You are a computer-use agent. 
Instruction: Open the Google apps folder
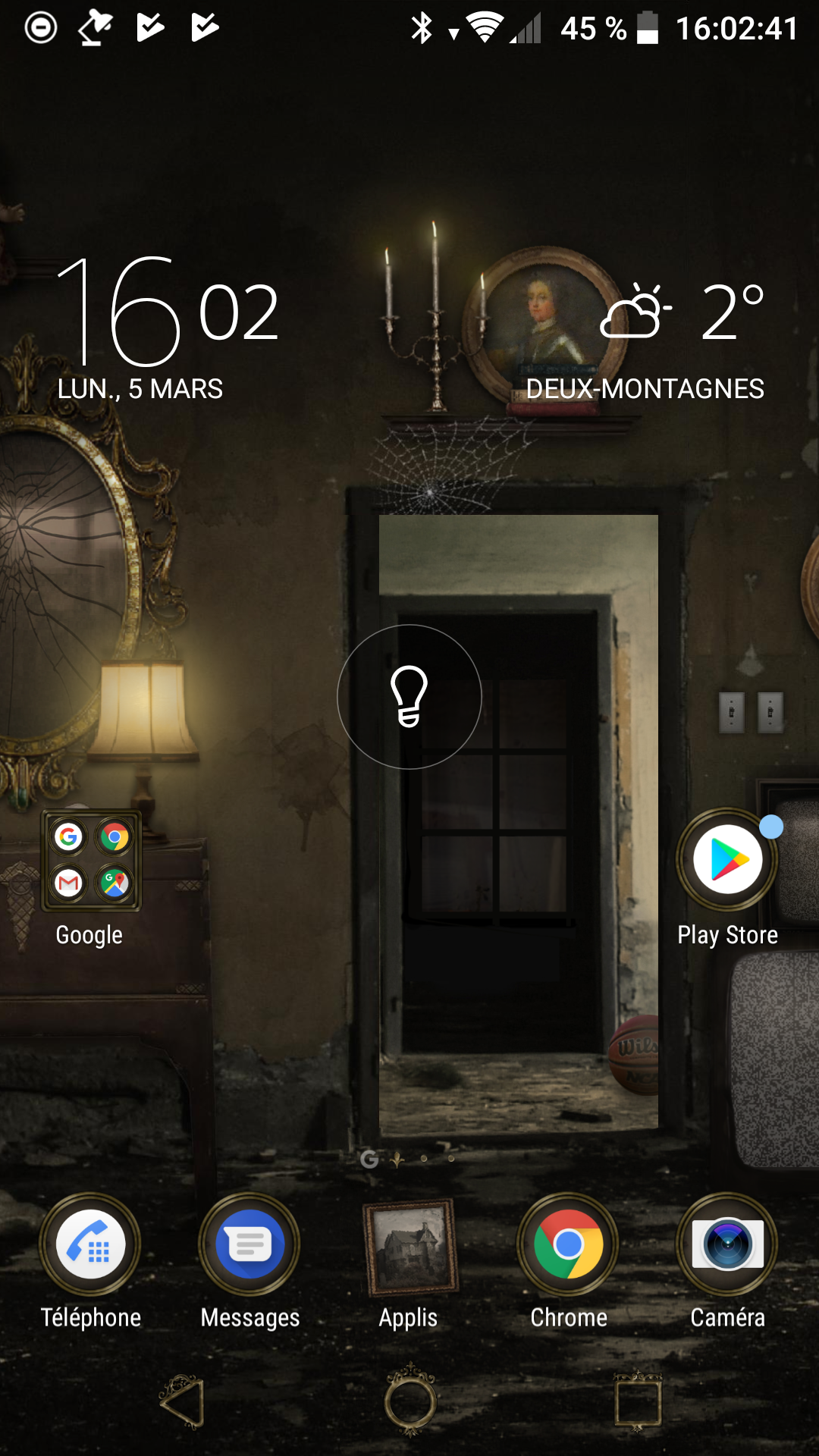pyautogui.click(x=91, y=861)
